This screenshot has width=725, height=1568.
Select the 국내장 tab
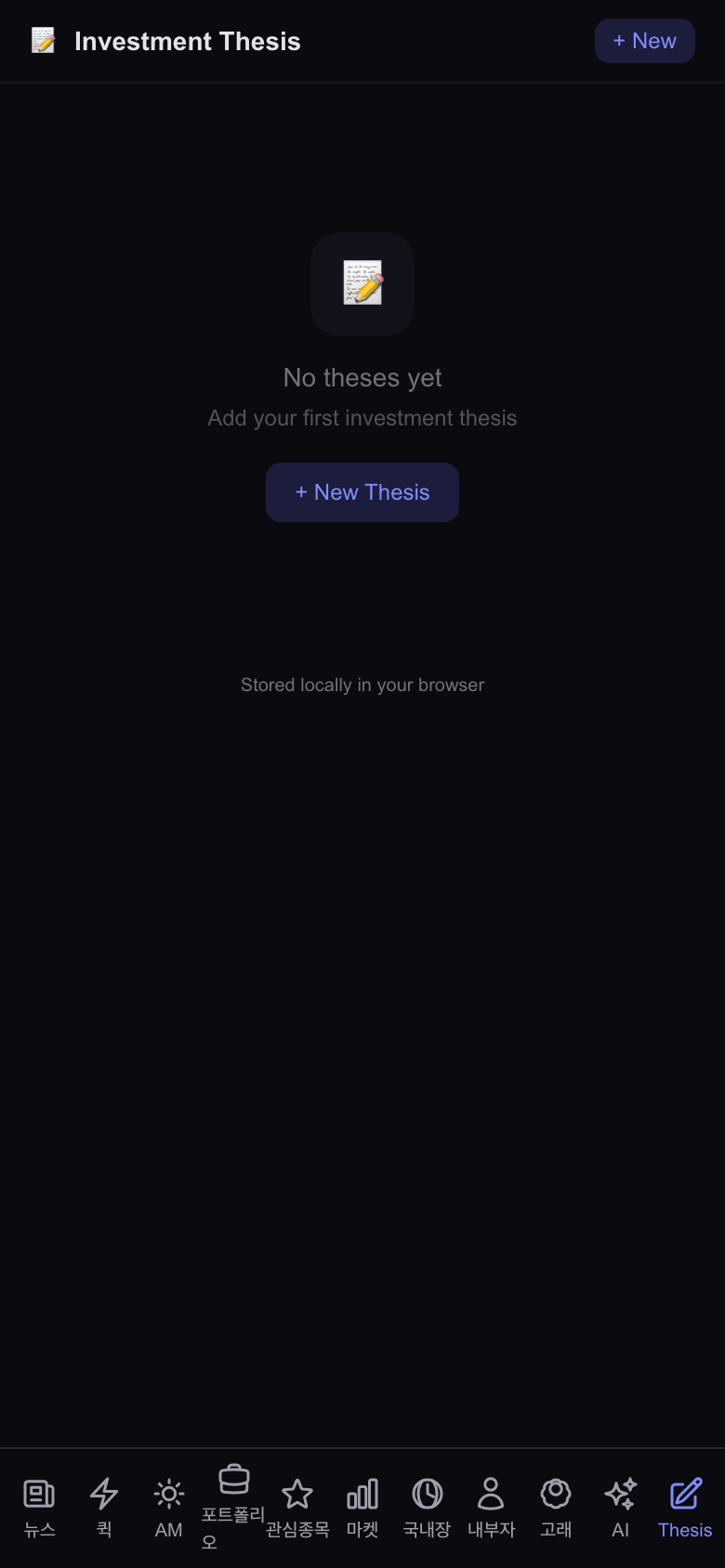tap(427, 1508)
